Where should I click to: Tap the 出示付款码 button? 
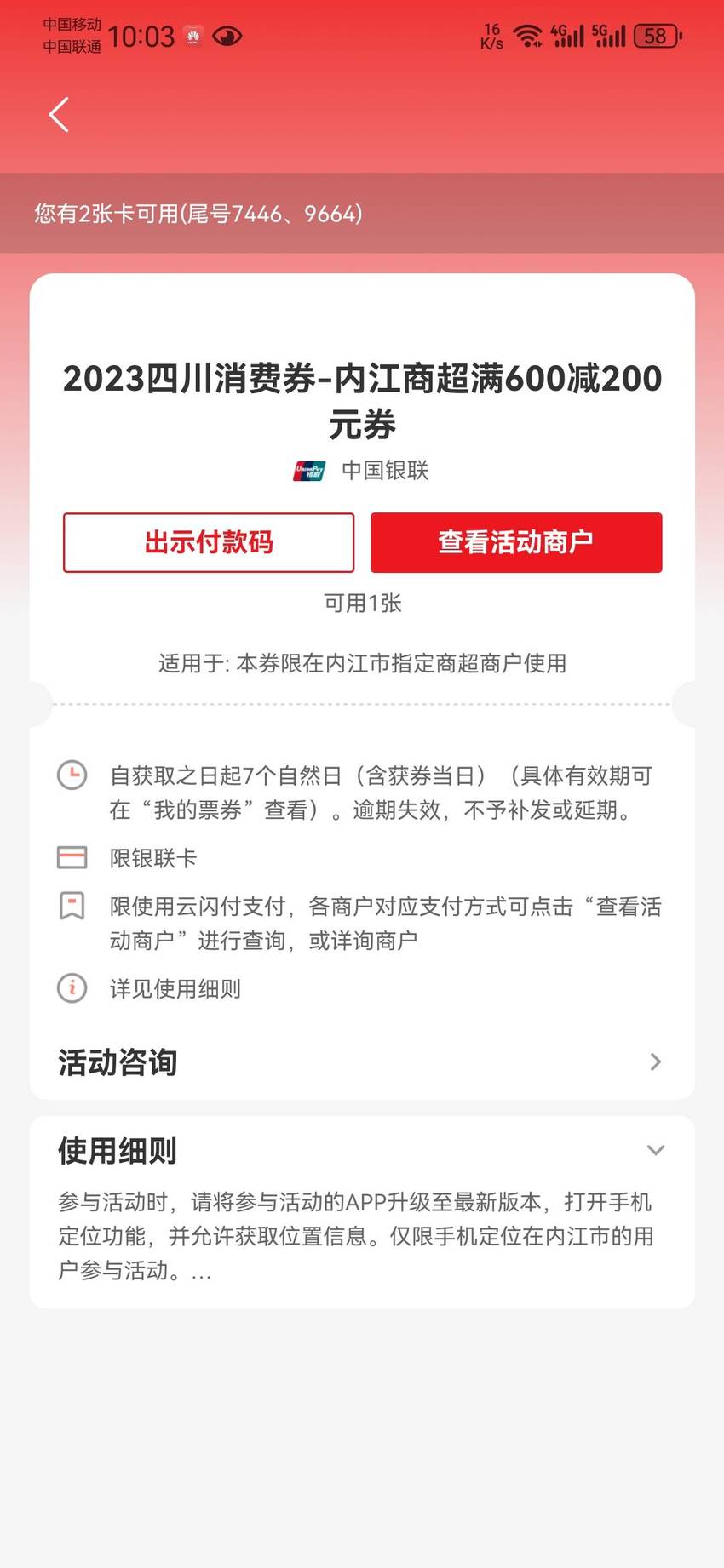coord(209,542)
